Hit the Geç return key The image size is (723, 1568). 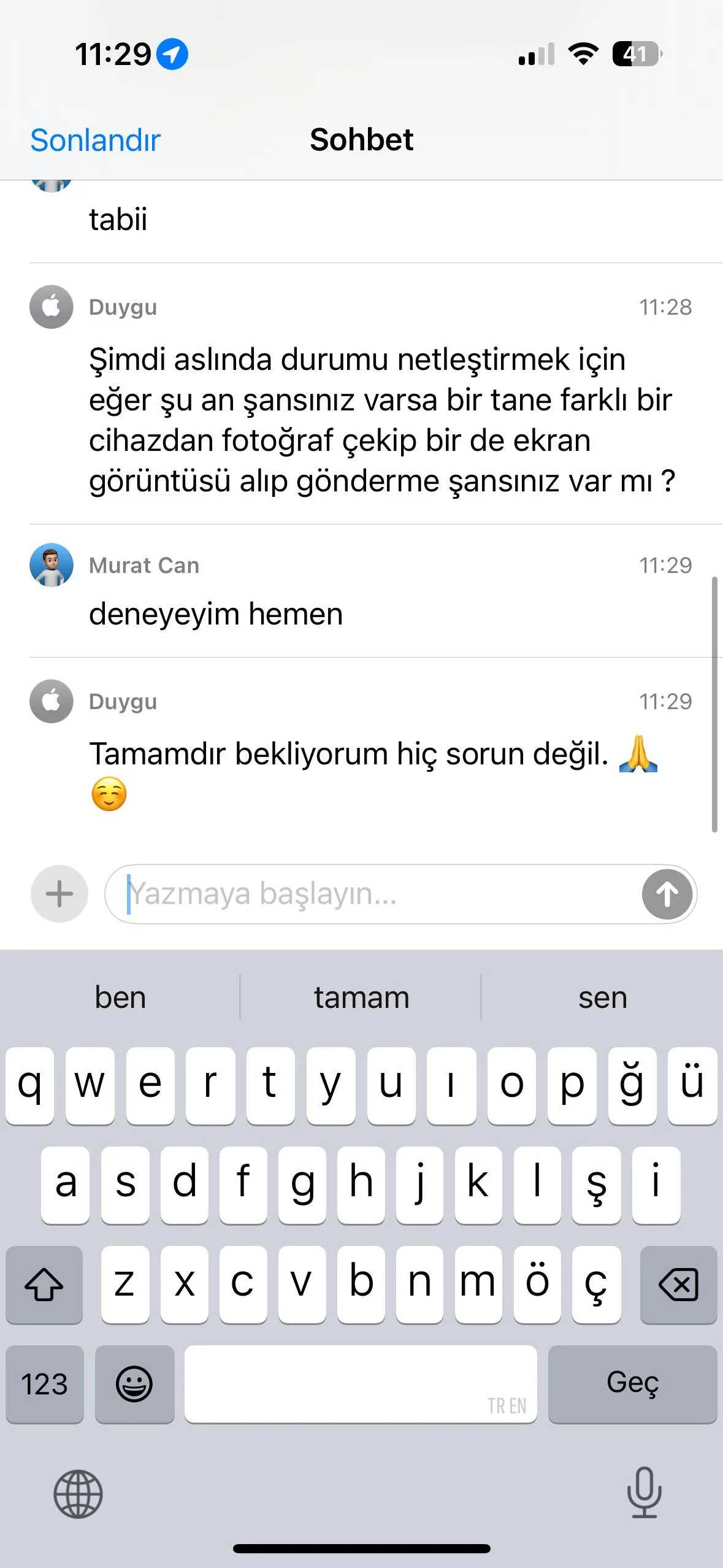(x=632, y=1384)
